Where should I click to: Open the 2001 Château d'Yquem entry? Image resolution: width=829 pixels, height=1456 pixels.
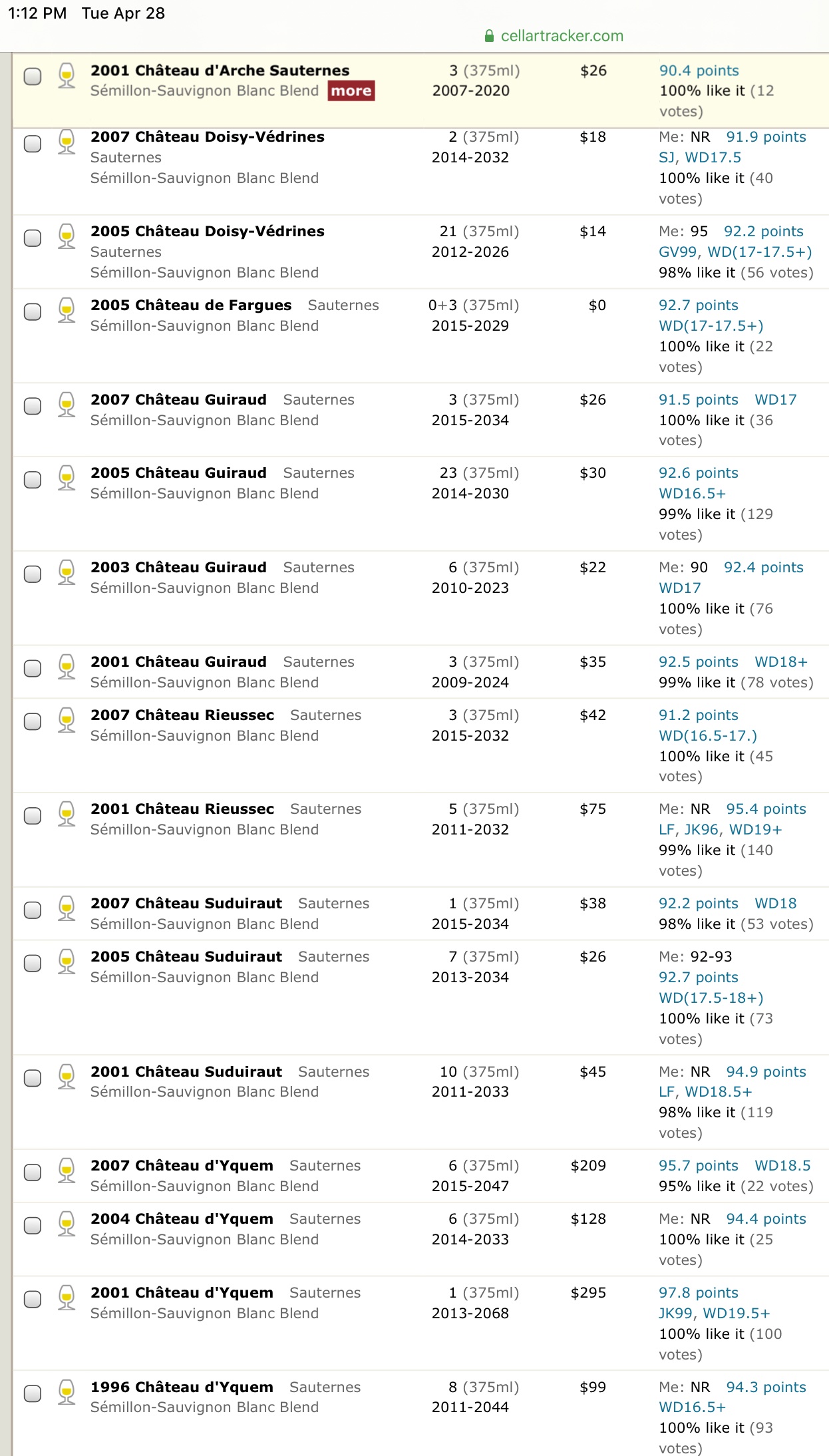(x=182, y=1293)
